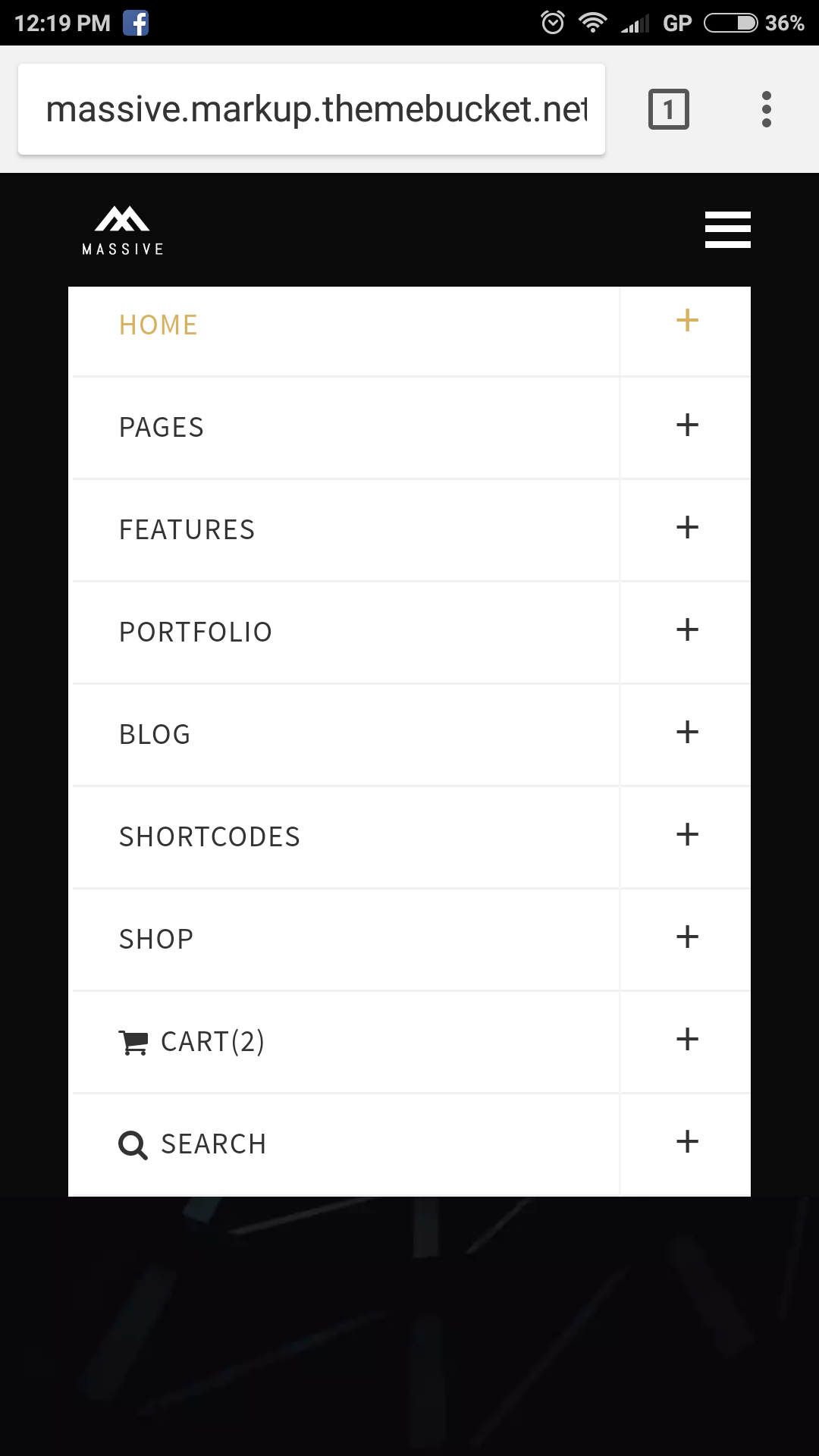This screenshot has width=819, height=1456.
Task: Tap the alarm clock icon in the status bar
Action: click(553, 22)
